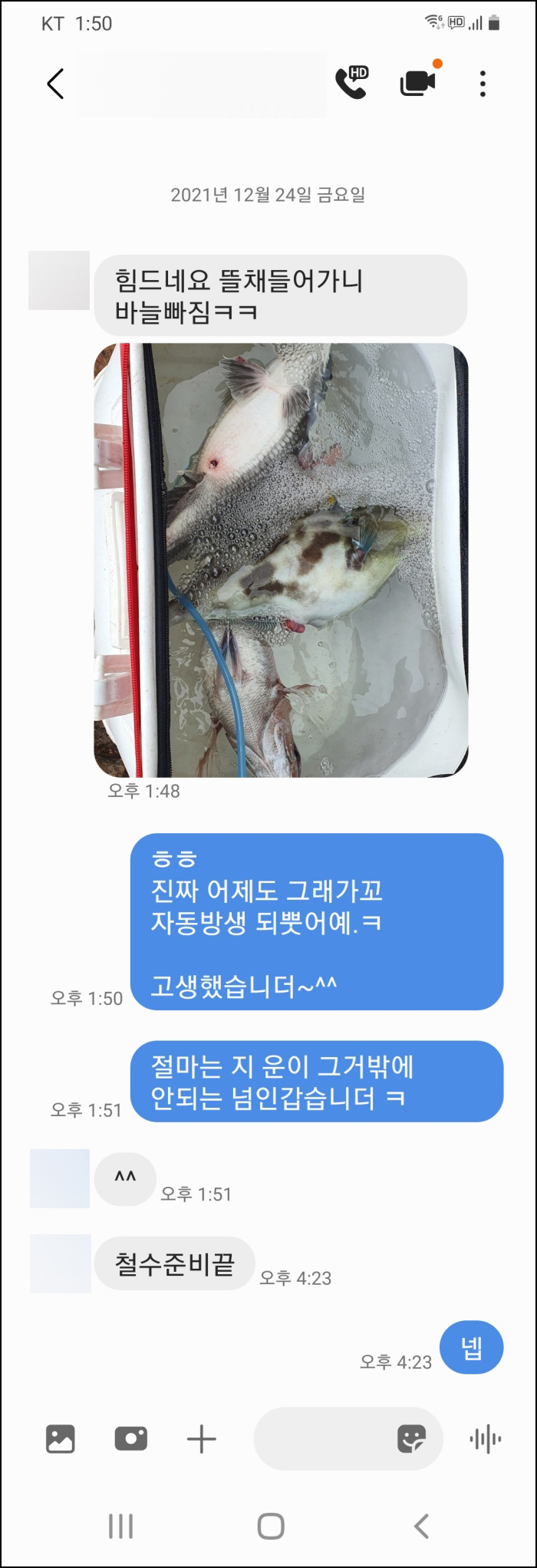Viewport: 537px width, 1568px height.
Task: Start a video call
Action: [418, 83]
